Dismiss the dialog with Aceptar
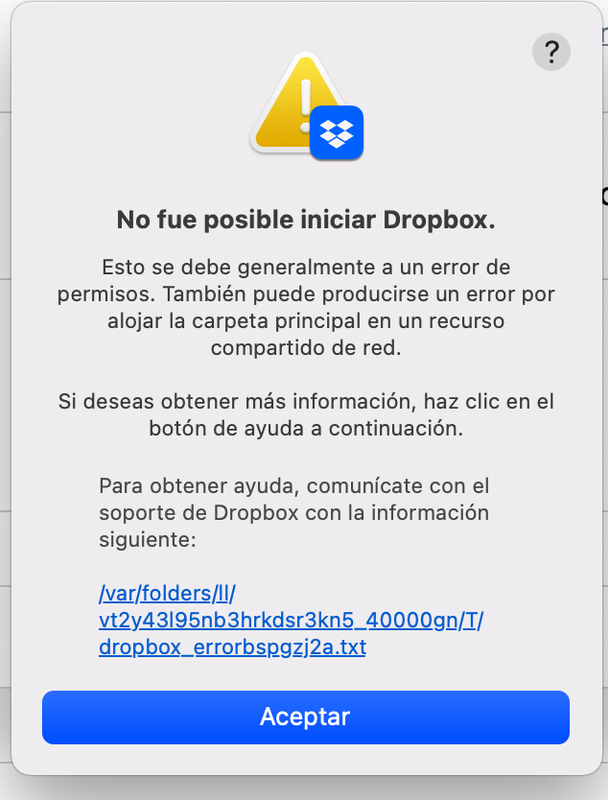The image size is (608, 800). point(305,717)
